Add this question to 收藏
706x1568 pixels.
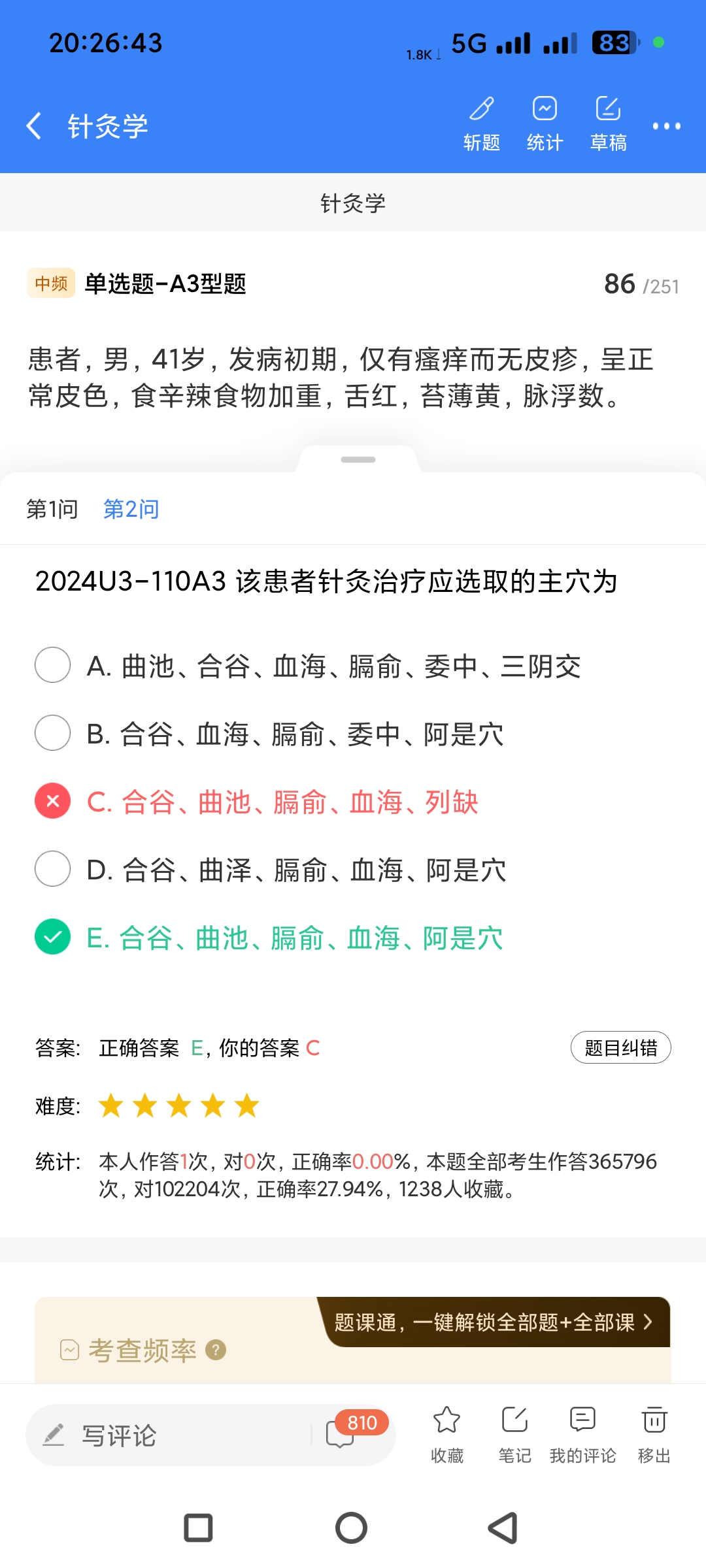click(447, 1433)
